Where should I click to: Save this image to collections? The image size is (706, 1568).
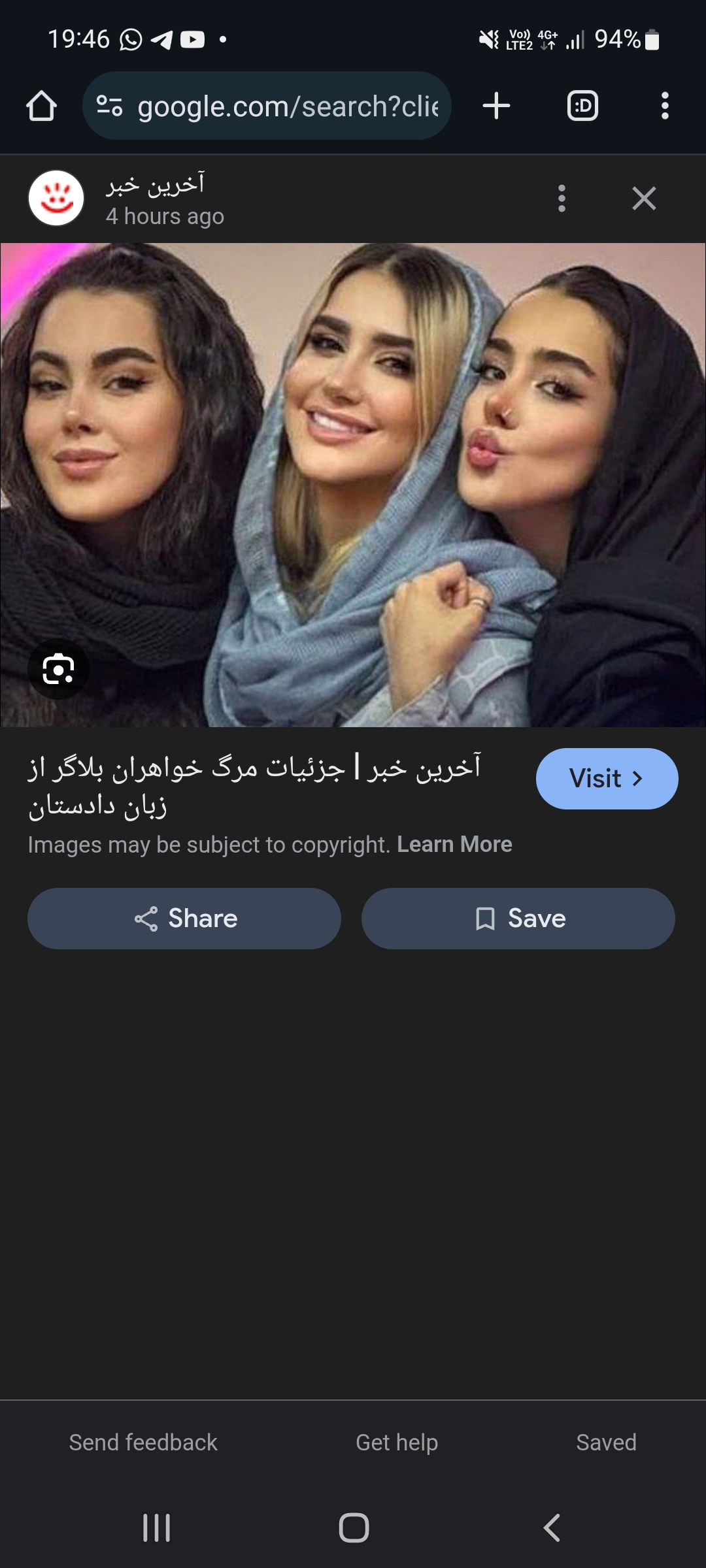(518, 919)
